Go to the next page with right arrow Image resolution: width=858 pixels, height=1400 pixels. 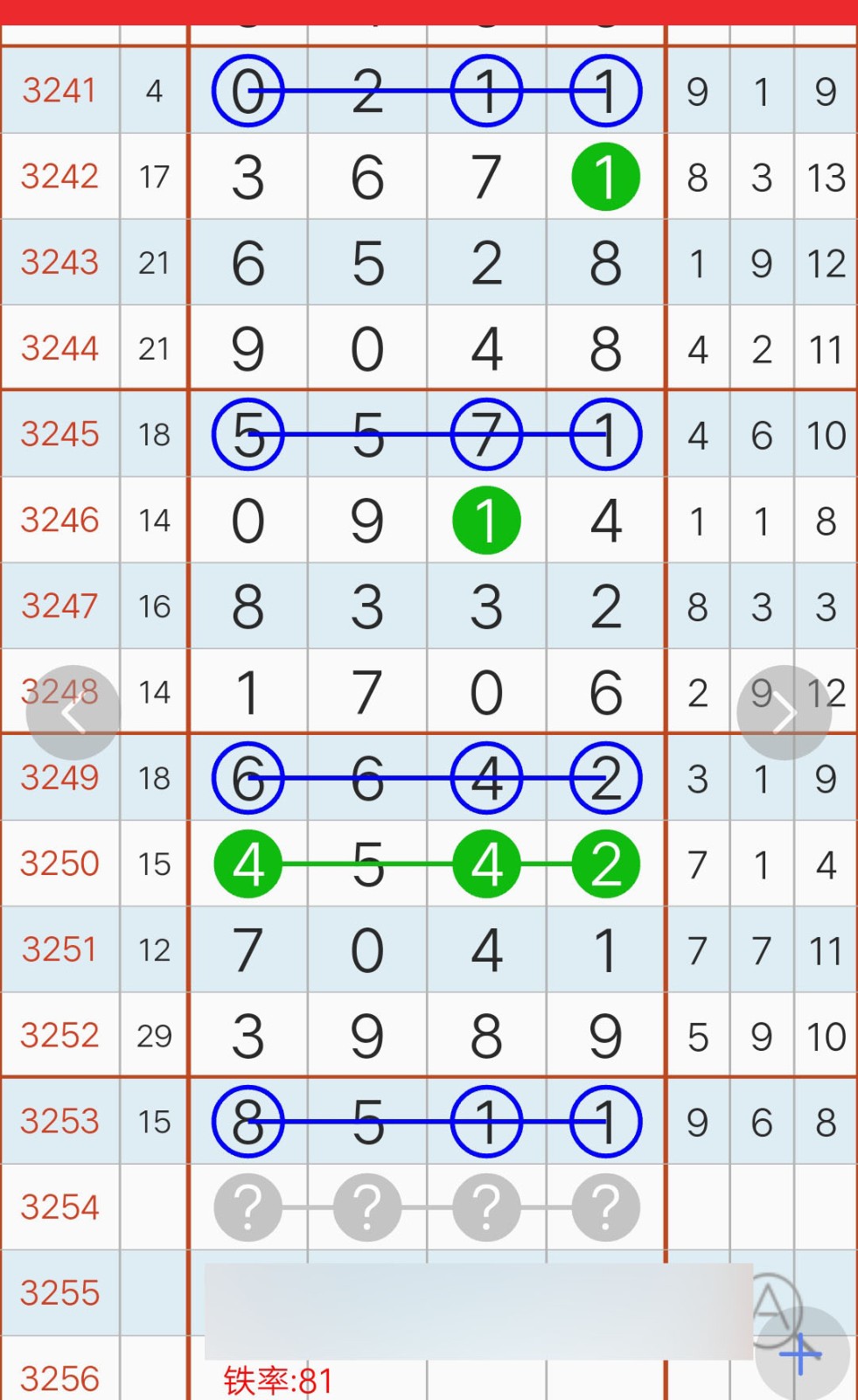click(x=784, y=713)
